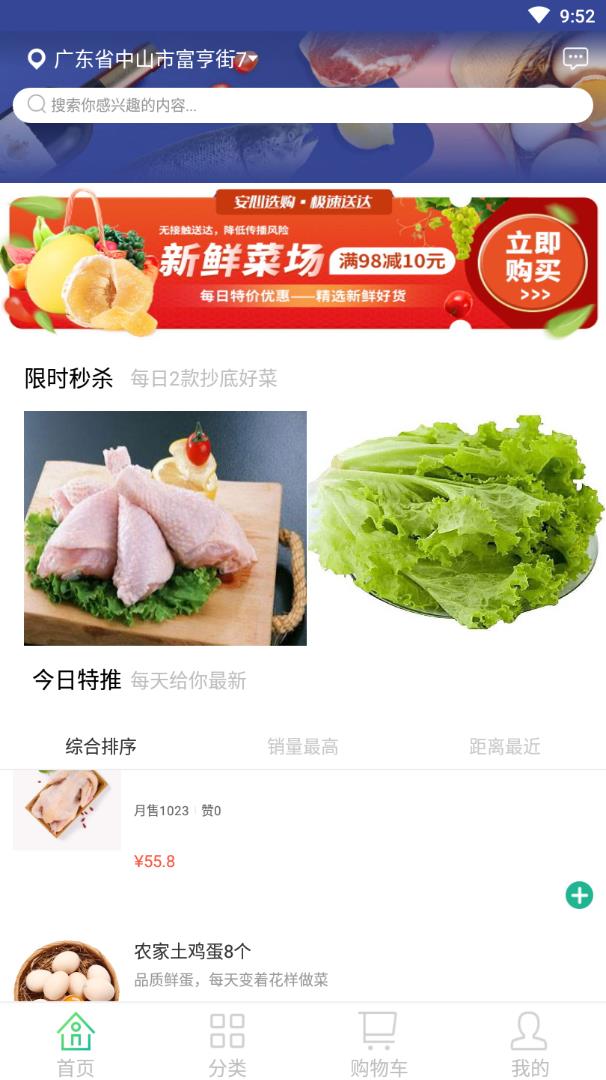Open the messages chat icon

pos(575,58)
